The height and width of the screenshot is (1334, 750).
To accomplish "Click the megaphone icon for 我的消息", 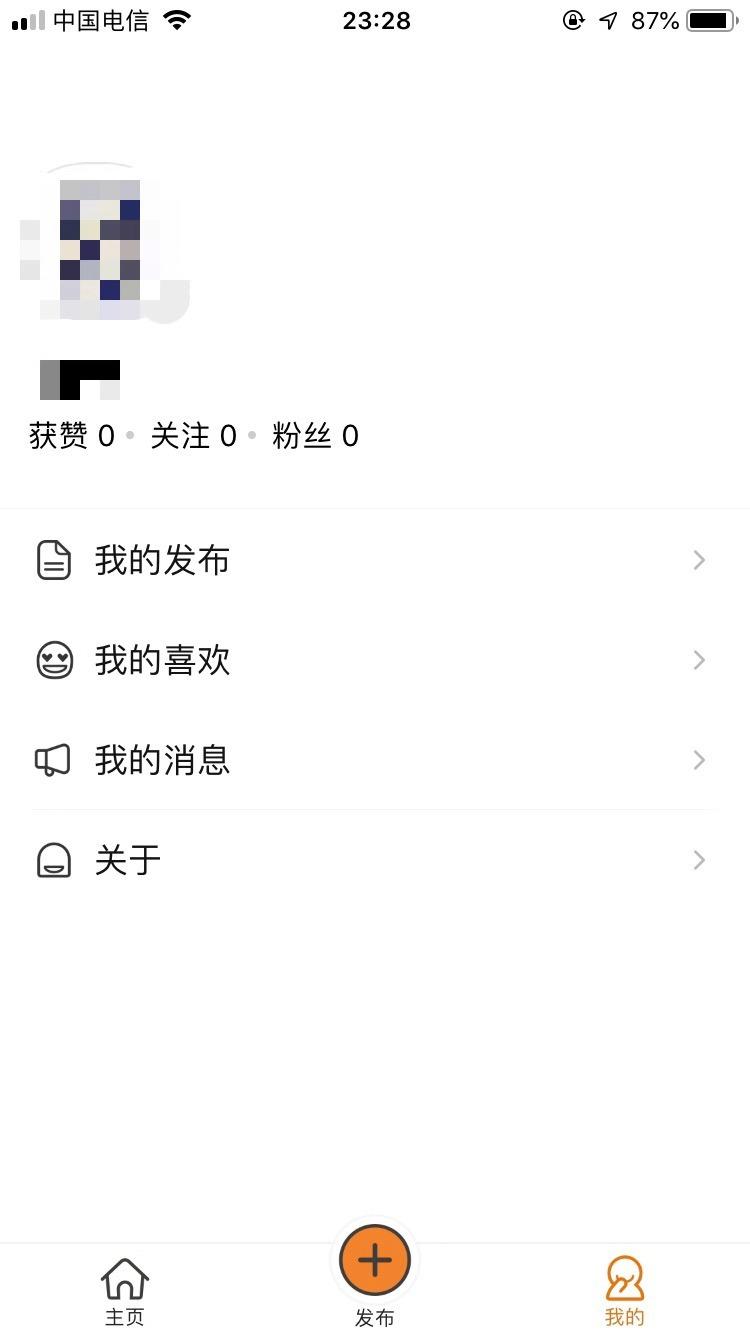I will coord(54,760).
